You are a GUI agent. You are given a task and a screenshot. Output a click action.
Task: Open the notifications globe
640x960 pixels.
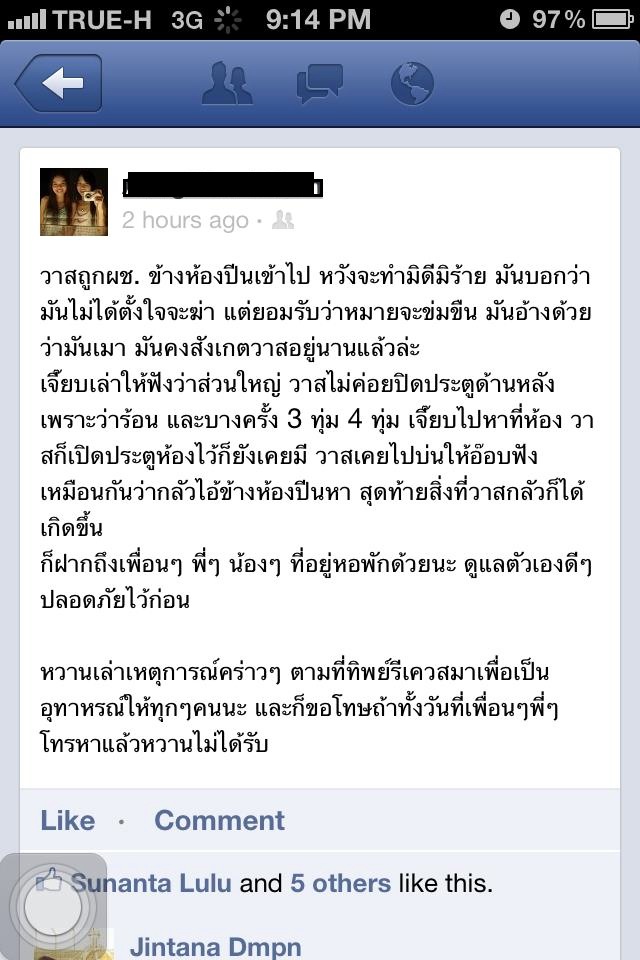point(412,83)
